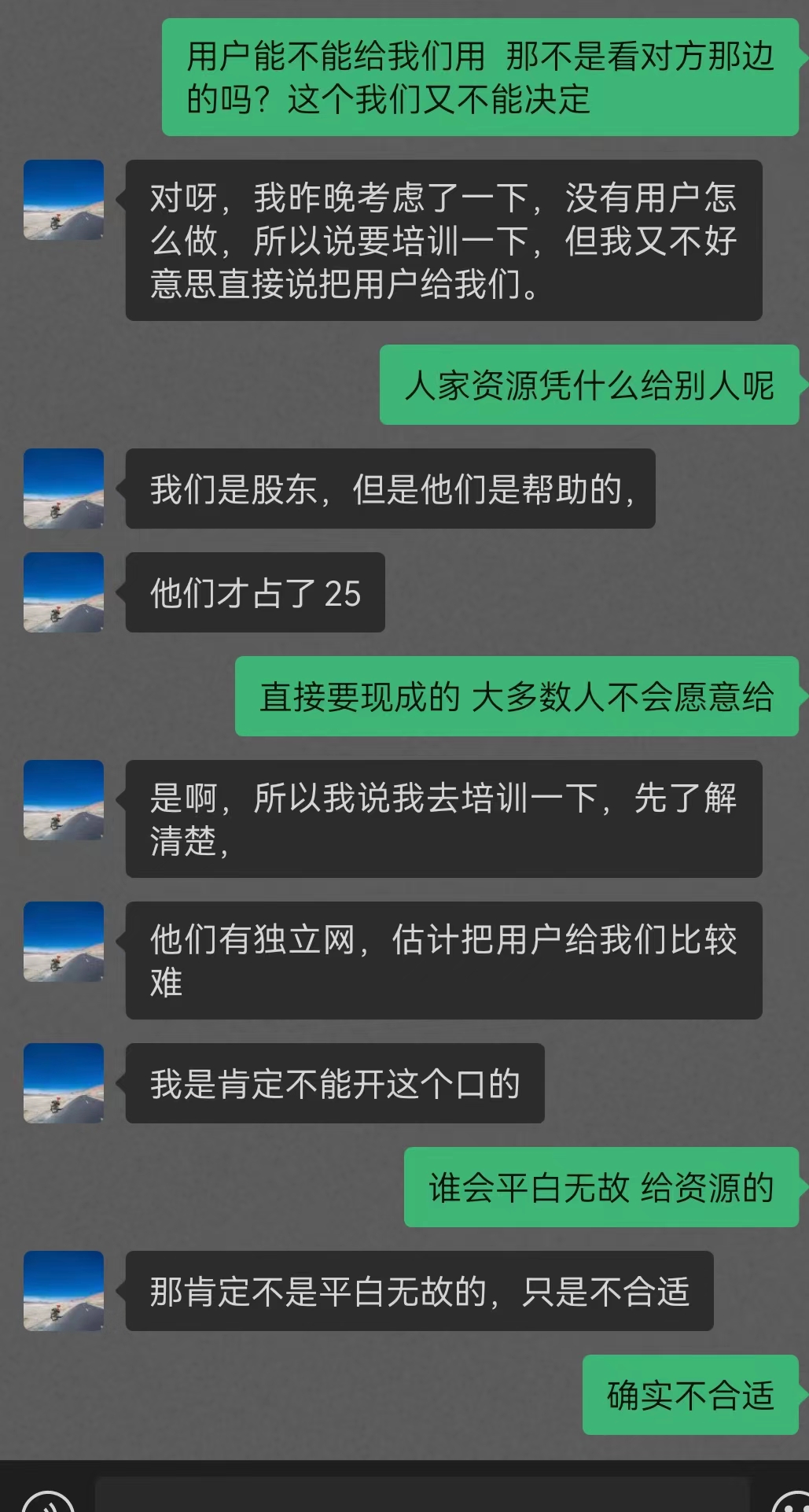The image size is (809, 1512).
Task: Tap the voice input icon
Action: point(46,1501)
